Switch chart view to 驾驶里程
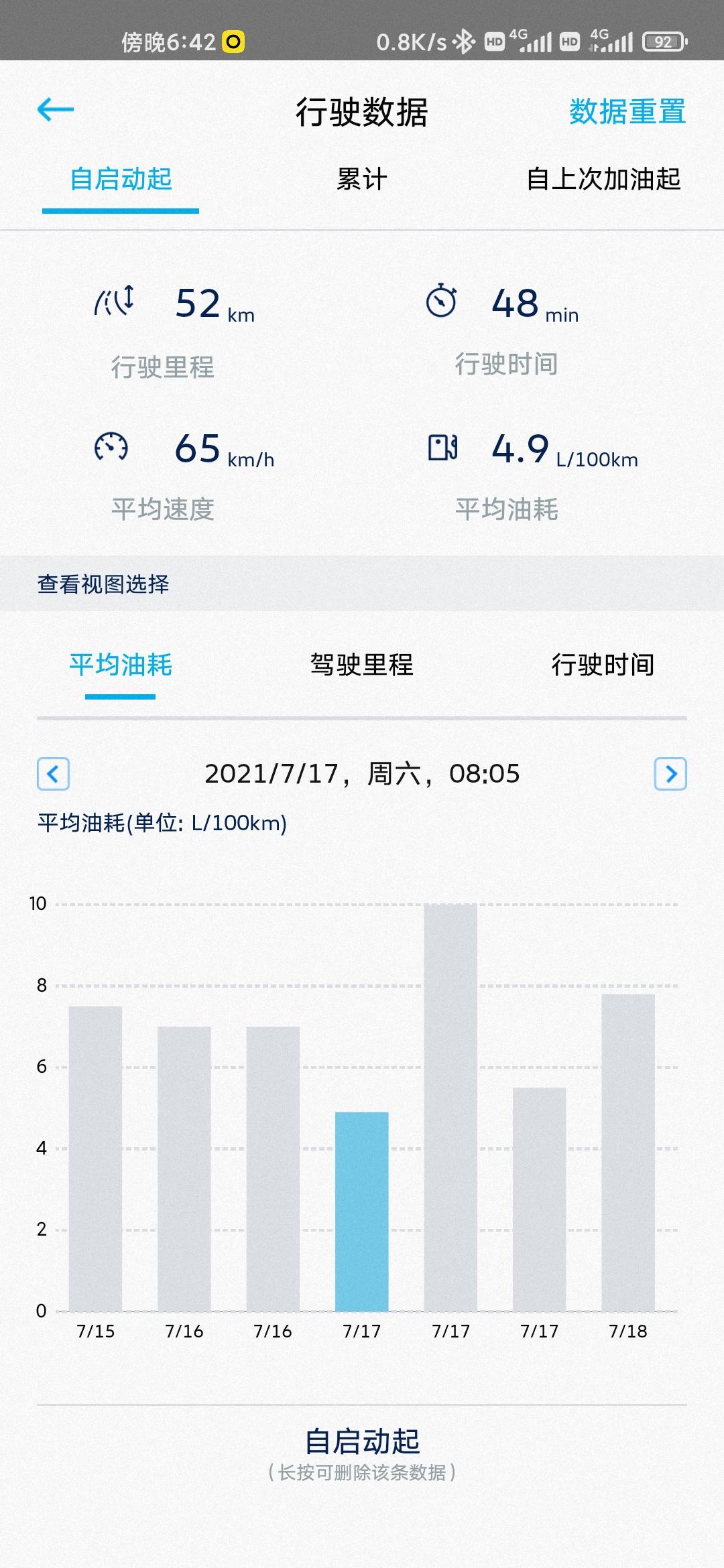Image resolution: width=724 pixels, height=1568 pixels. click(361, 665)
